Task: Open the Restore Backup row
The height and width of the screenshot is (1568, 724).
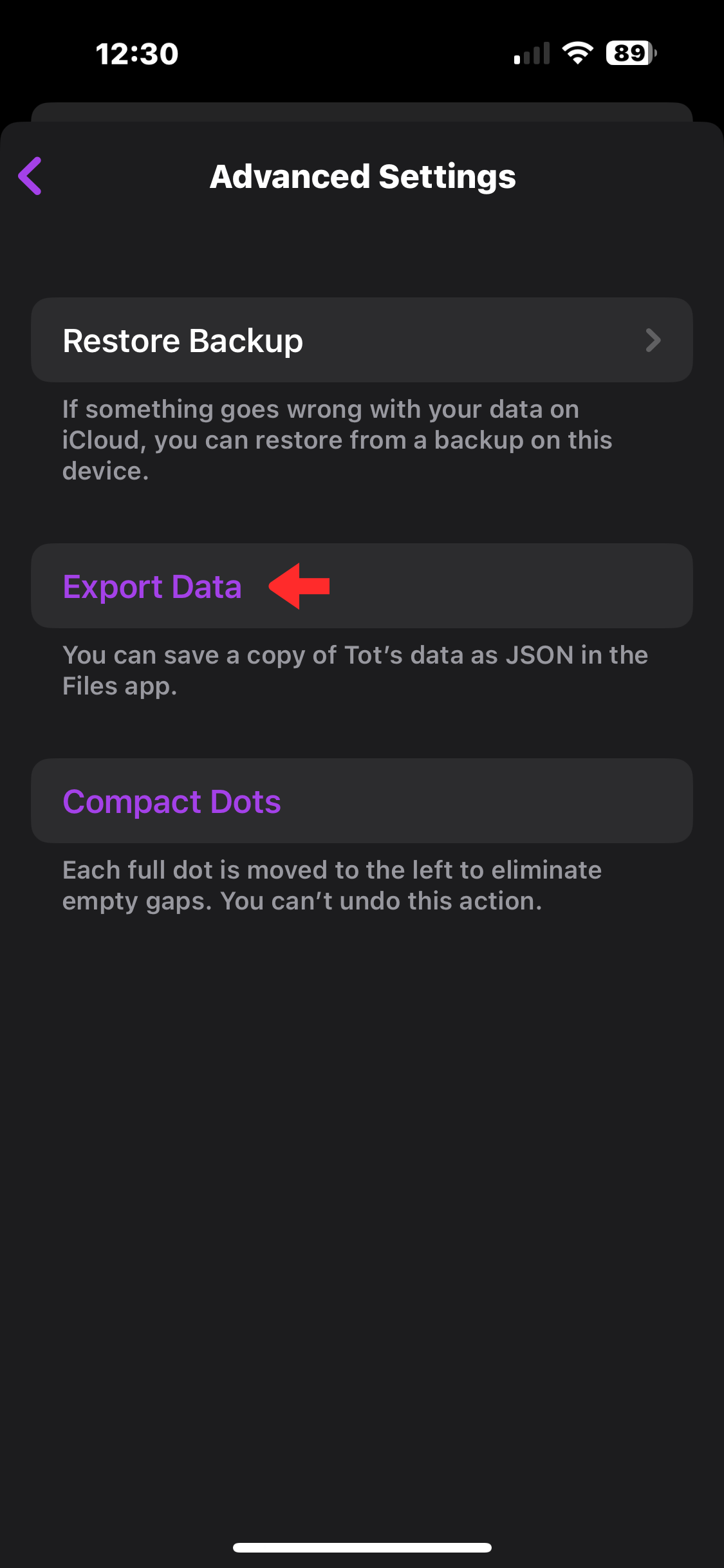Action: point(362,340)
